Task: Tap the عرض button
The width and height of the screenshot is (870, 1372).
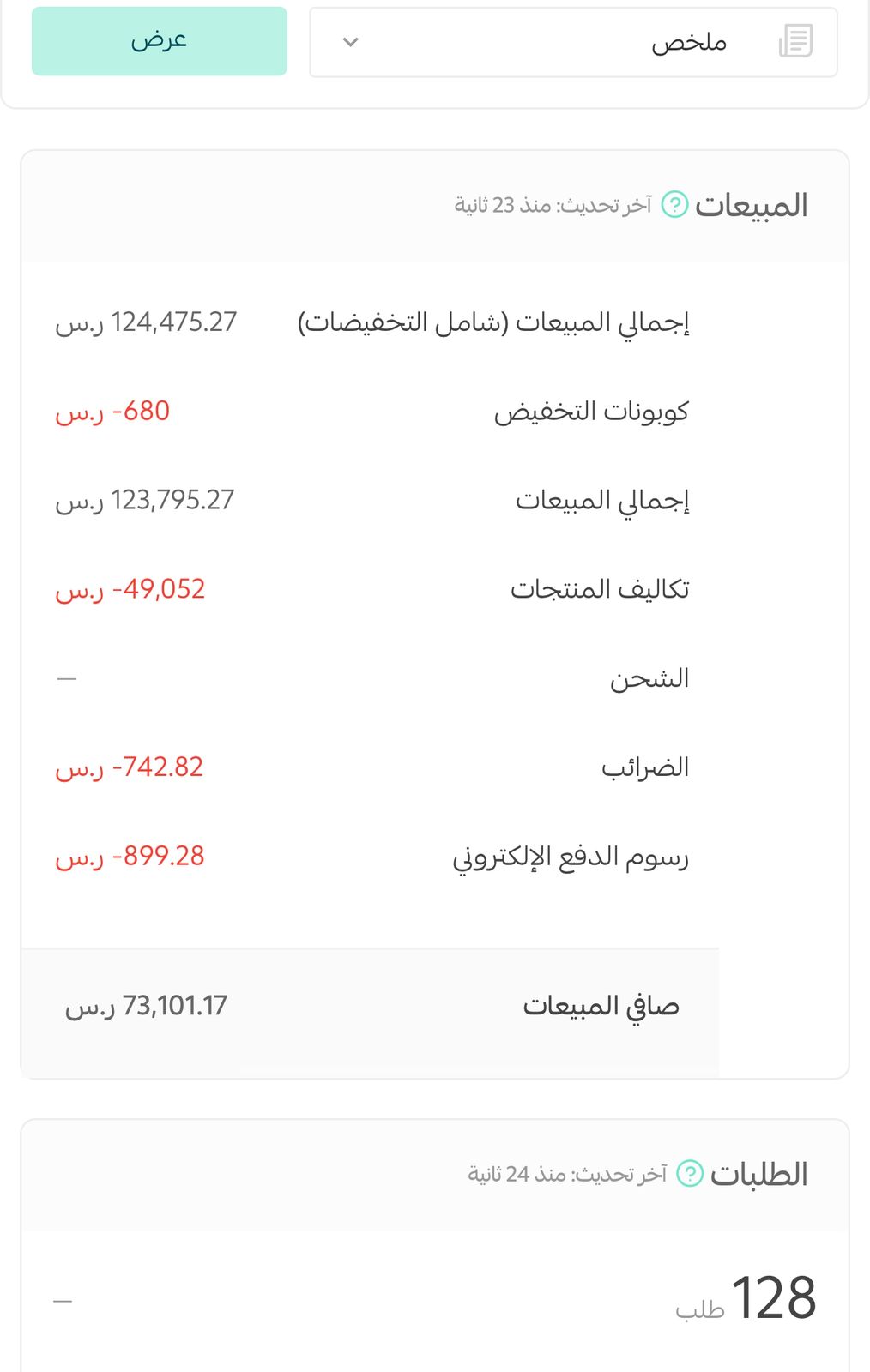Action: click(x=160, y=41)
